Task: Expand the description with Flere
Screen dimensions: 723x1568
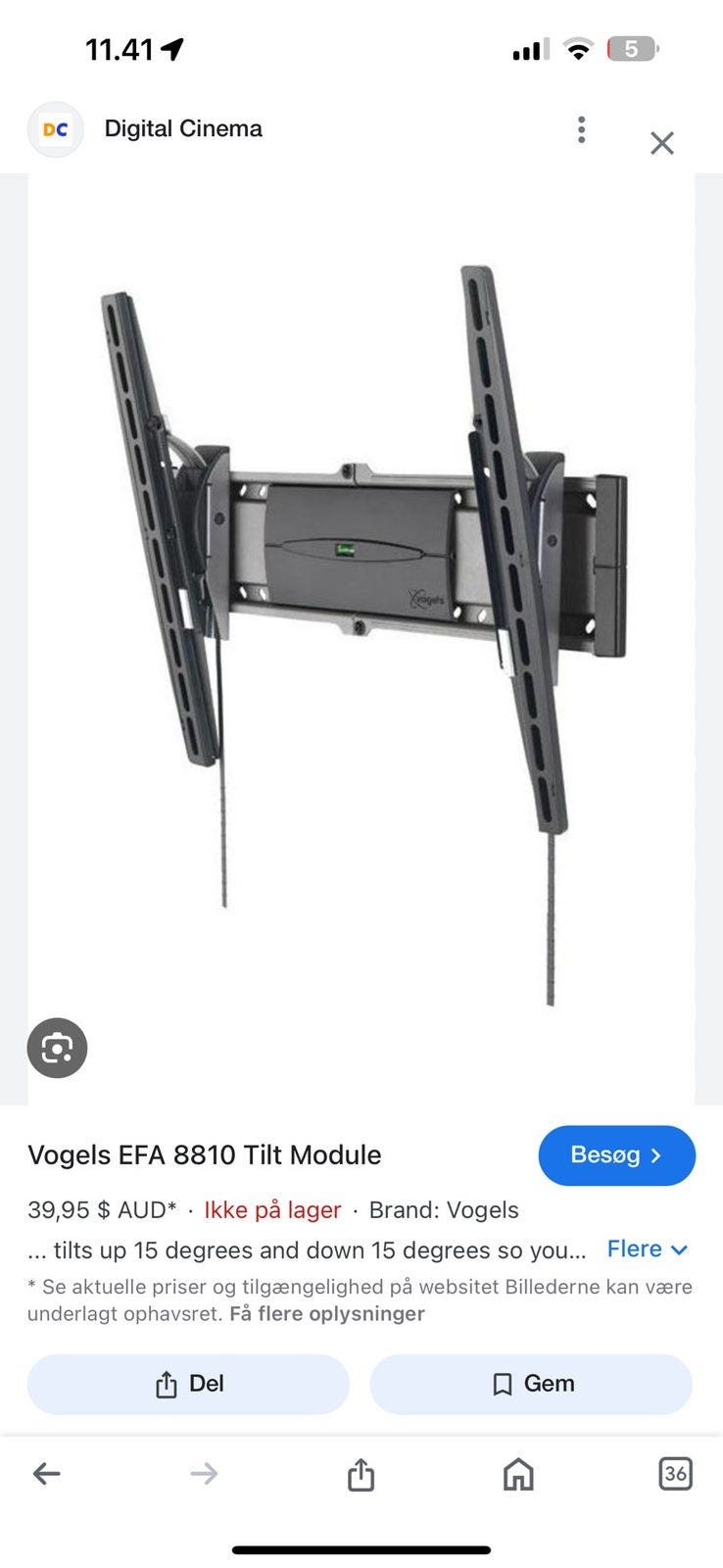Action: coord(648,1249)
